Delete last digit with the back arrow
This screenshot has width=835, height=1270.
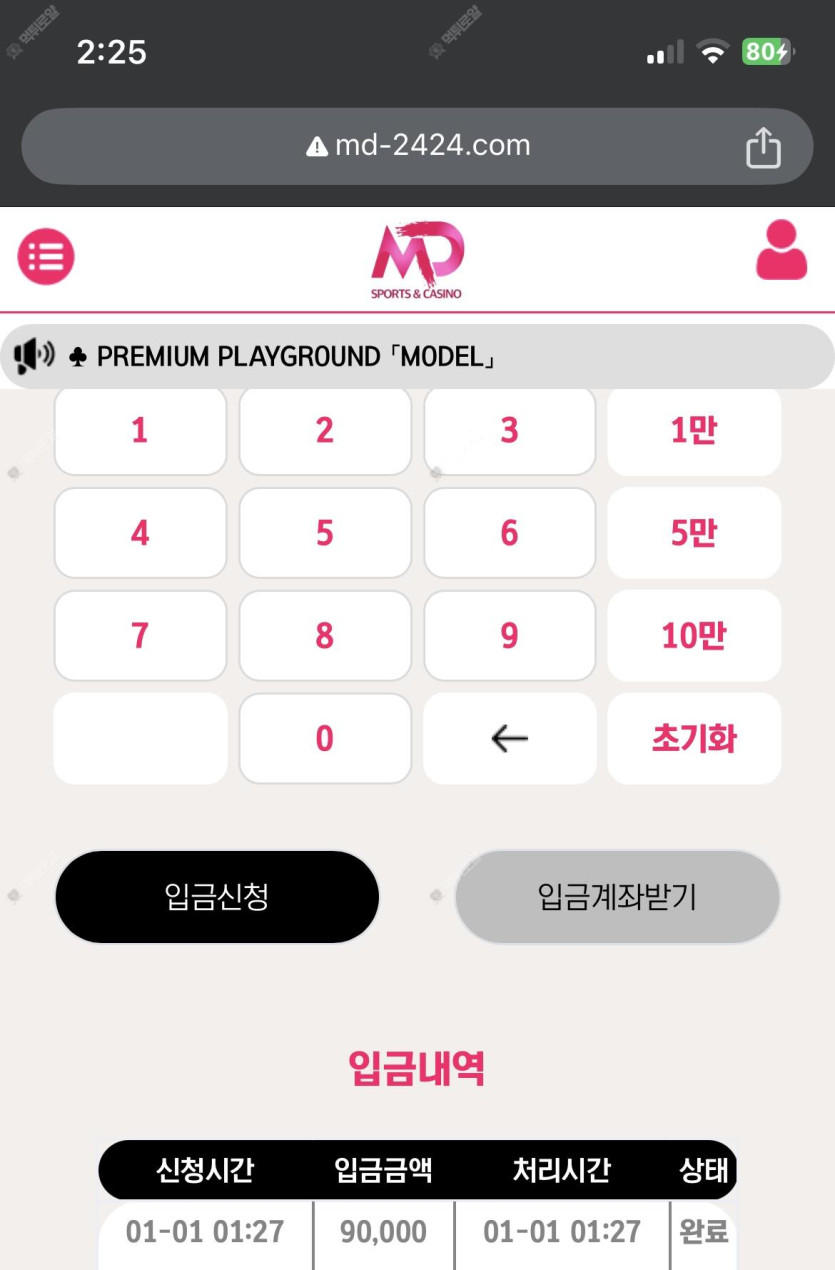tap(510, 739)
